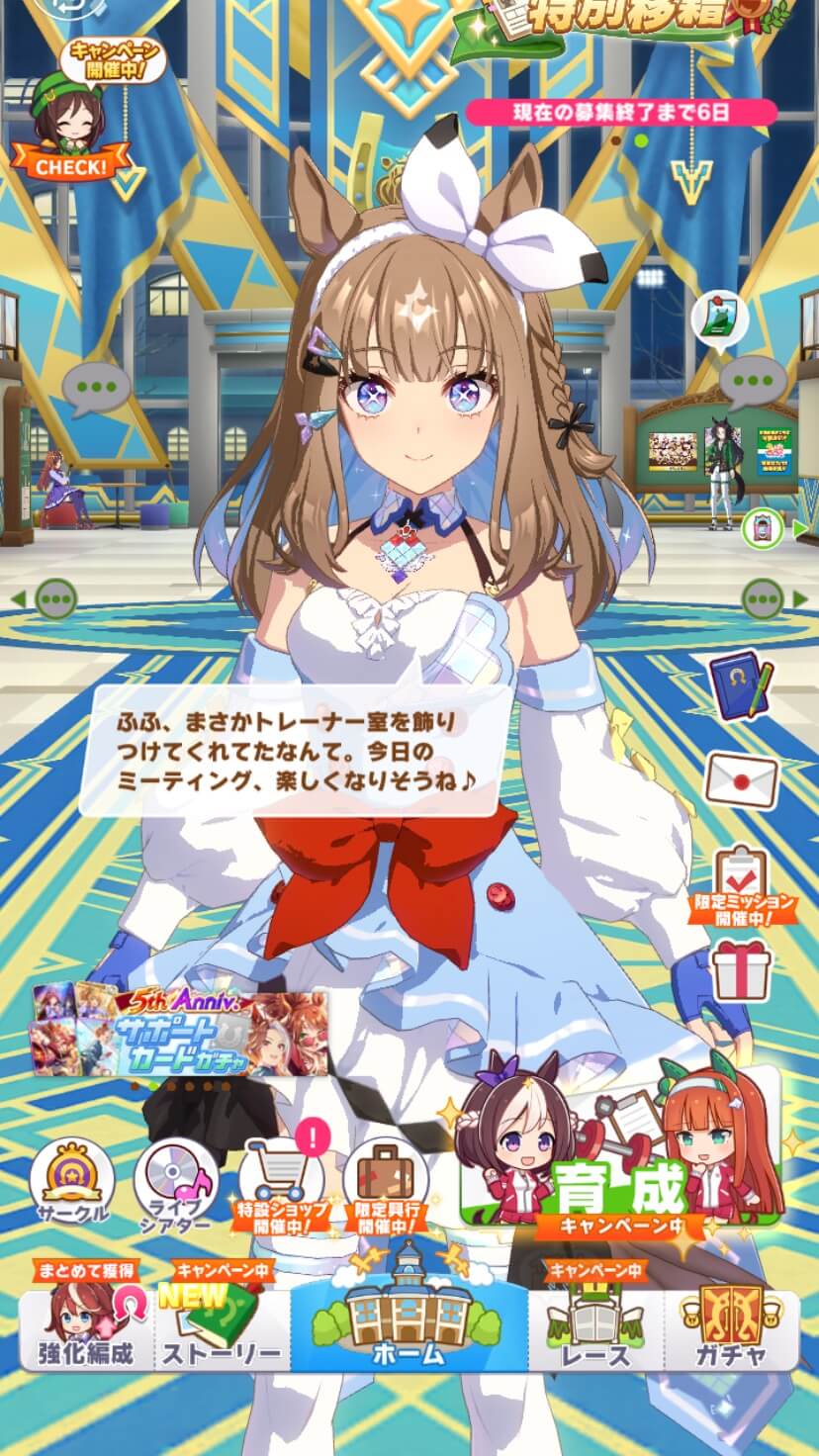The height and width of the screenshot is (1456, 819).
Task: Tap the left character's speech bubble
Action: coord(96,388)
